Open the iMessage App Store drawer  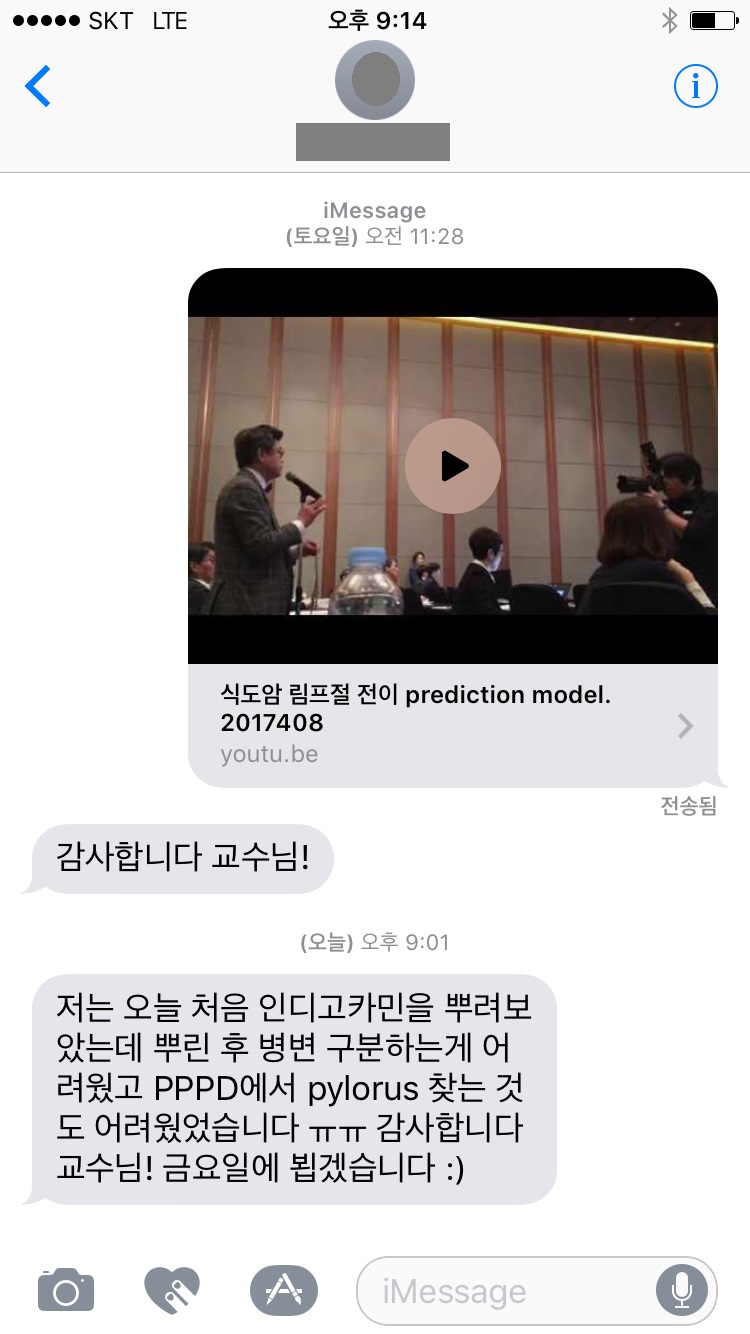coord(283,1290)
